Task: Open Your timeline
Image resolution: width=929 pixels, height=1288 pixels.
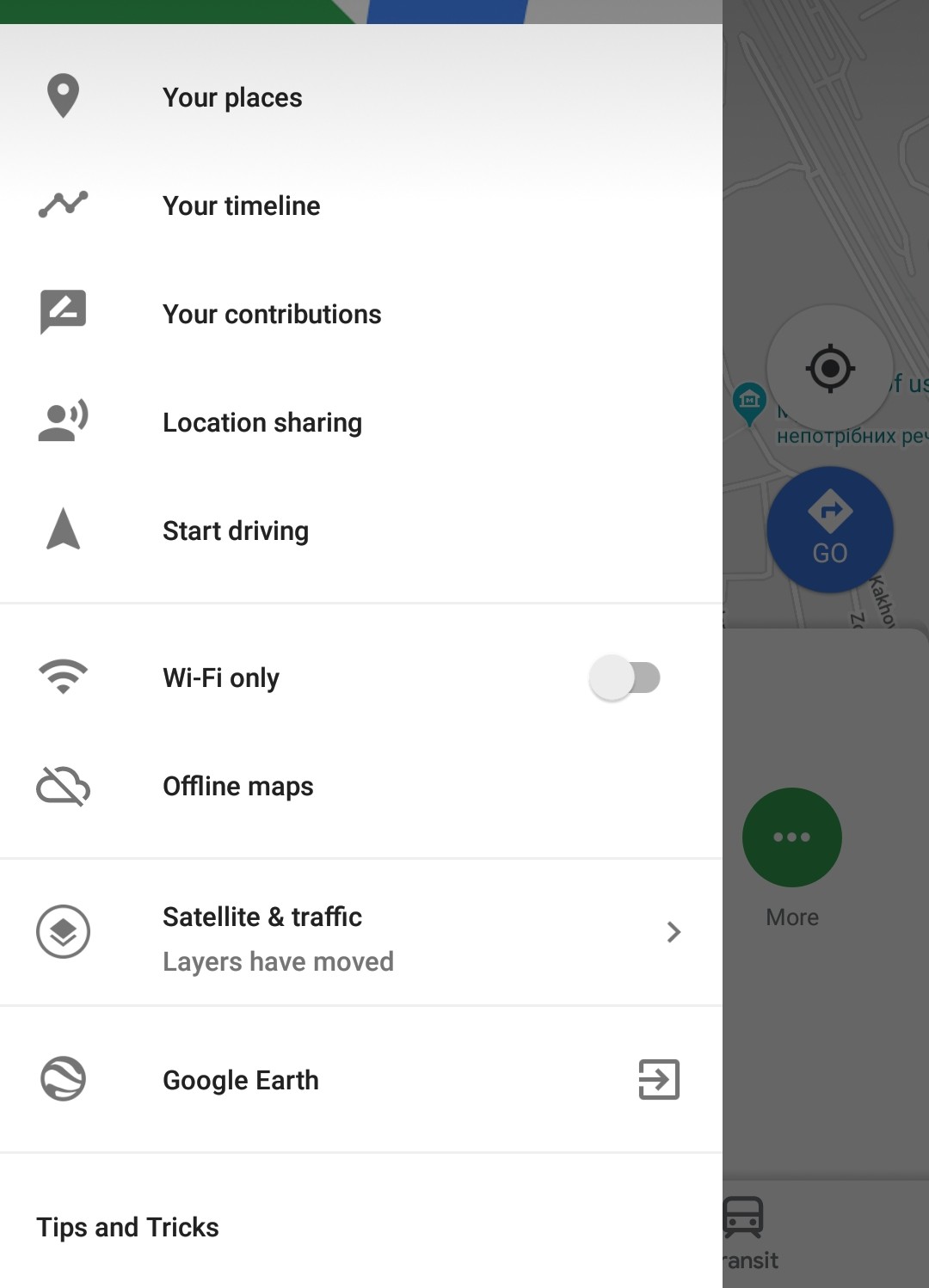Action: tap(241, 205)
